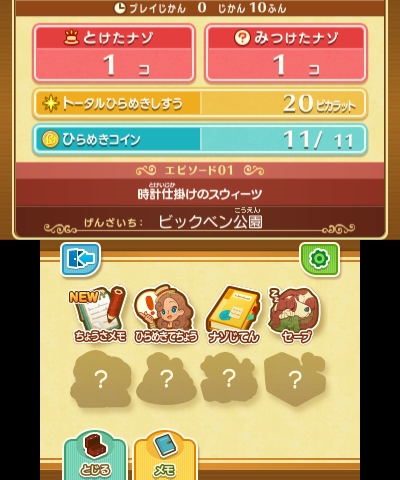Open ナゾじてん puzzle dictionary
The image size is (400, 480).
point(233,314)
